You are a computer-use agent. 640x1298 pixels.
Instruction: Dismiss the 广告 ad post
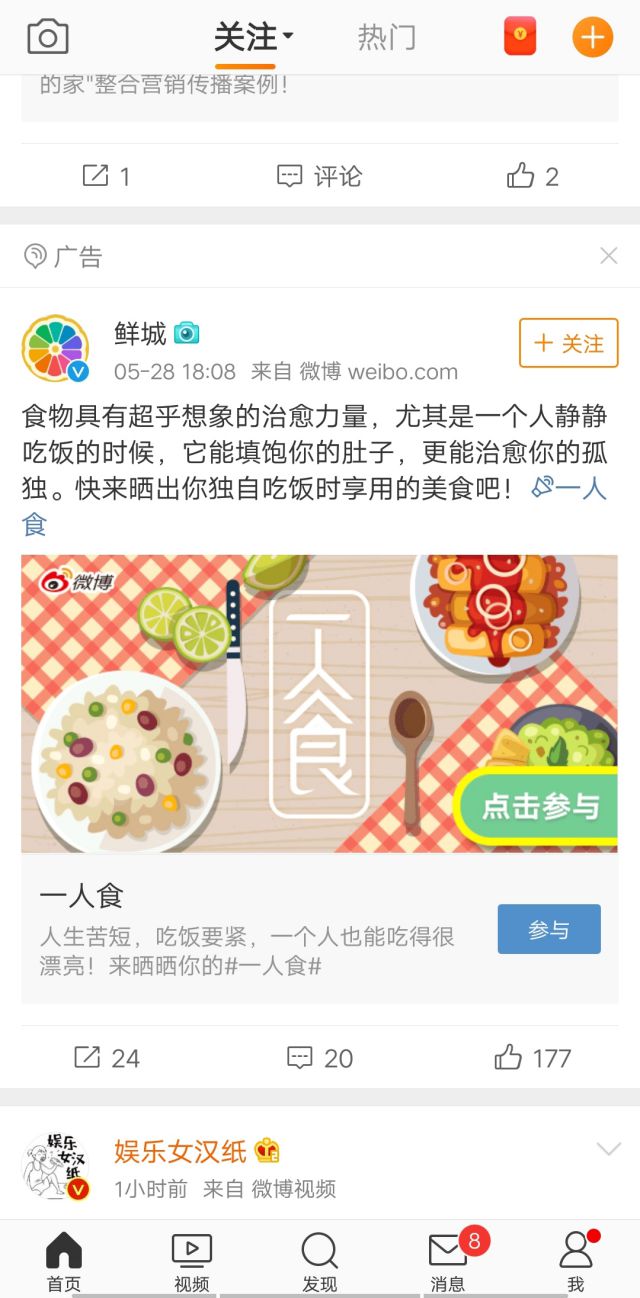608,256
